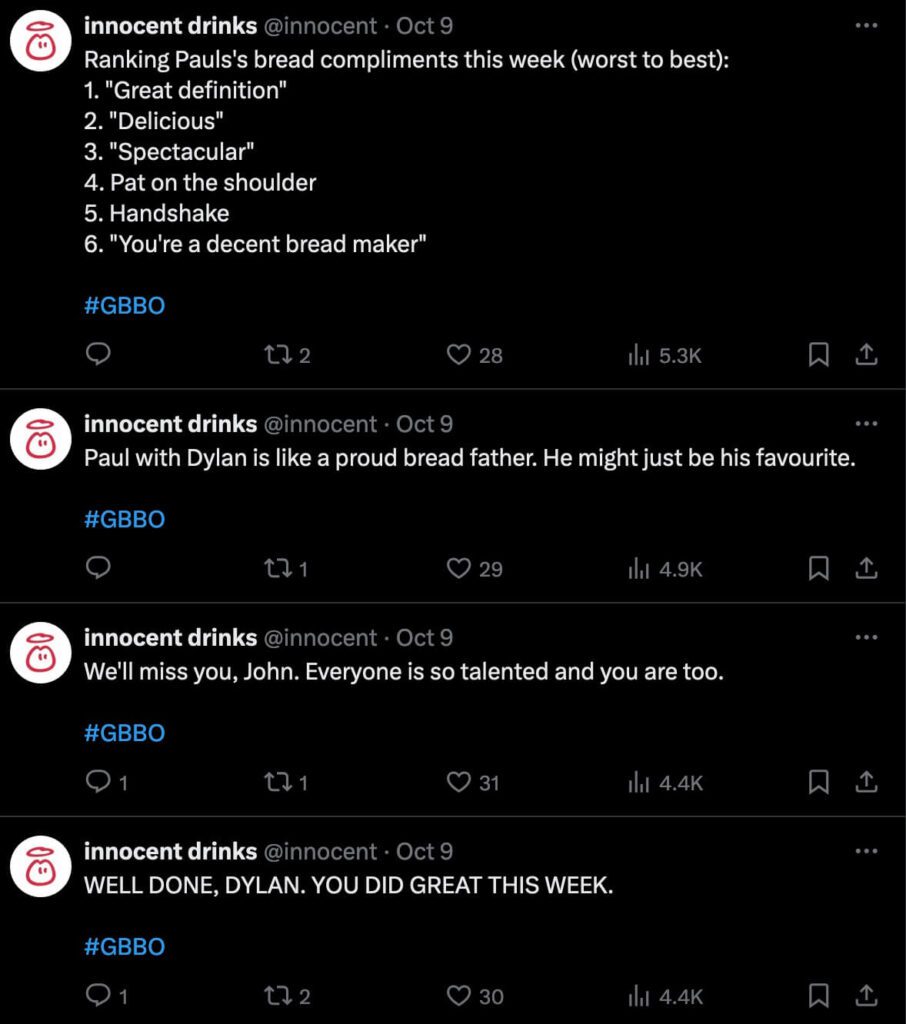The width and height of the screenshot is (906, 1024).
Task: Share the bread compliments ranking tweet
Action: click(x=867, y=355)
